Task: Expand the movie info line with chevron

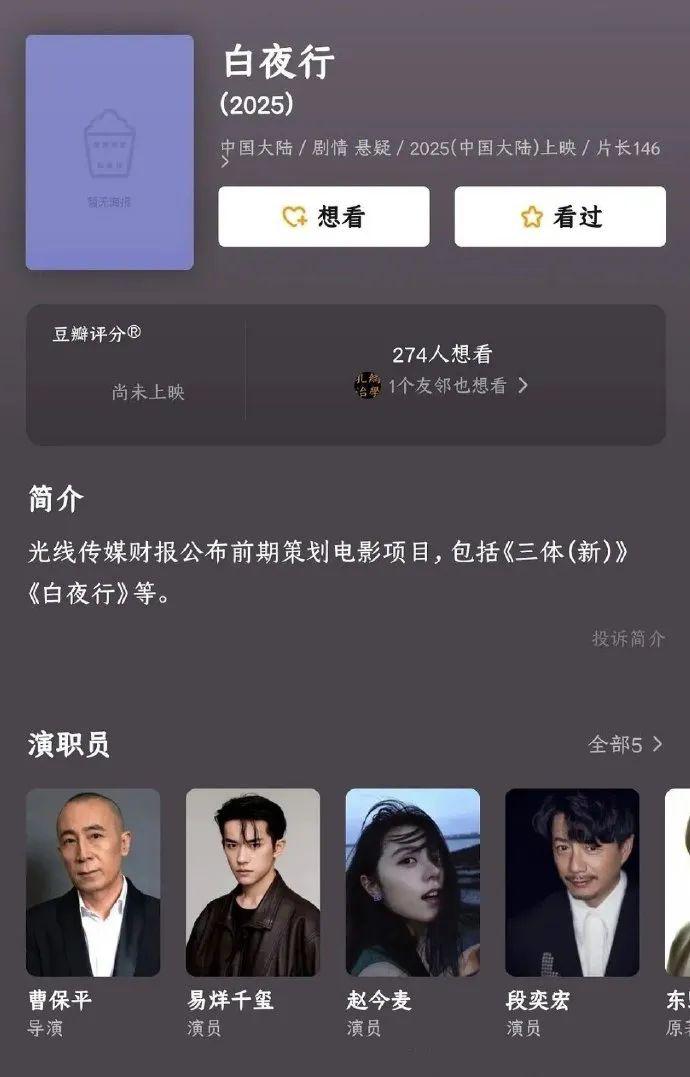Action: click(x=226, y=162)
